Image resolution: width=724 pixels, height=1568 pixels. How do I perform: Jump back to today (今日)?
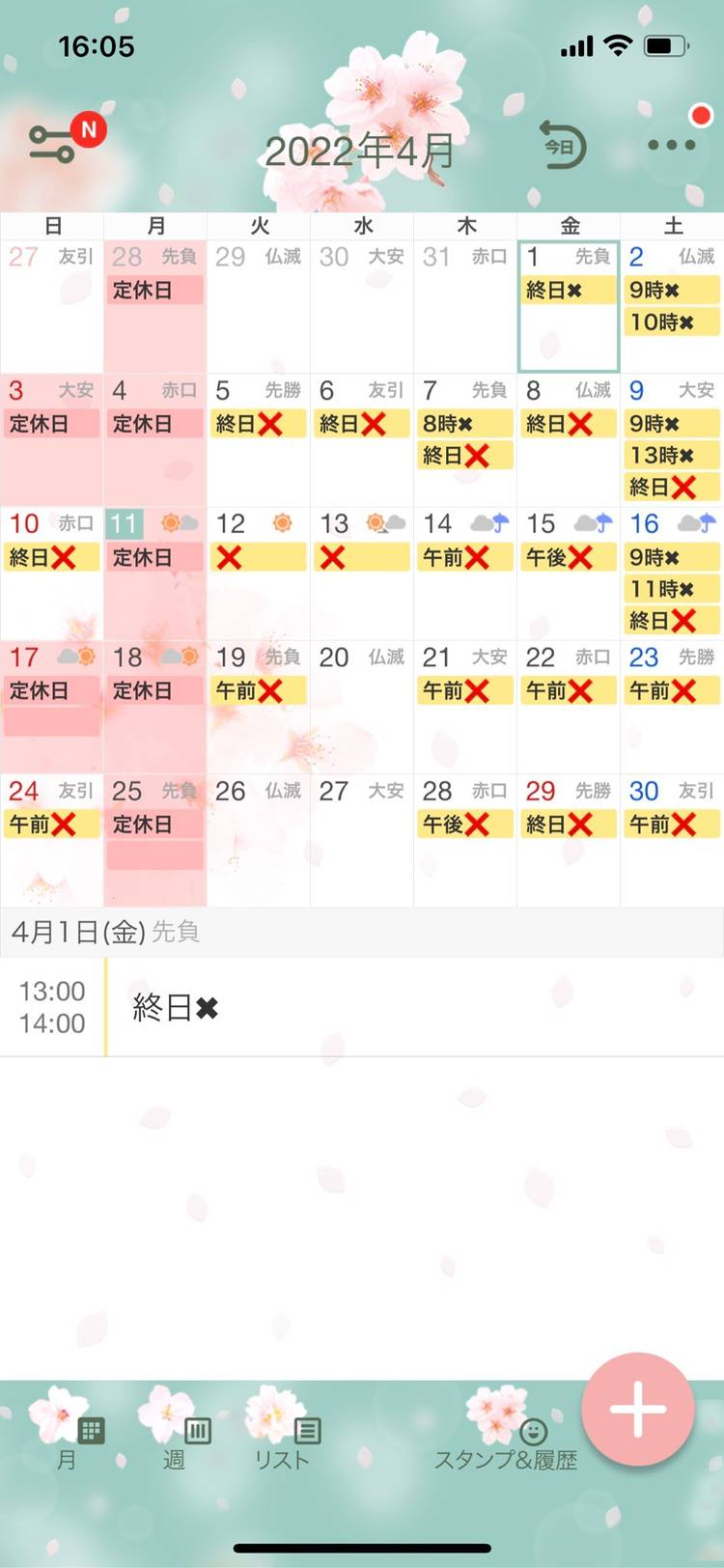pyautogui.click(x=562, y=147)
